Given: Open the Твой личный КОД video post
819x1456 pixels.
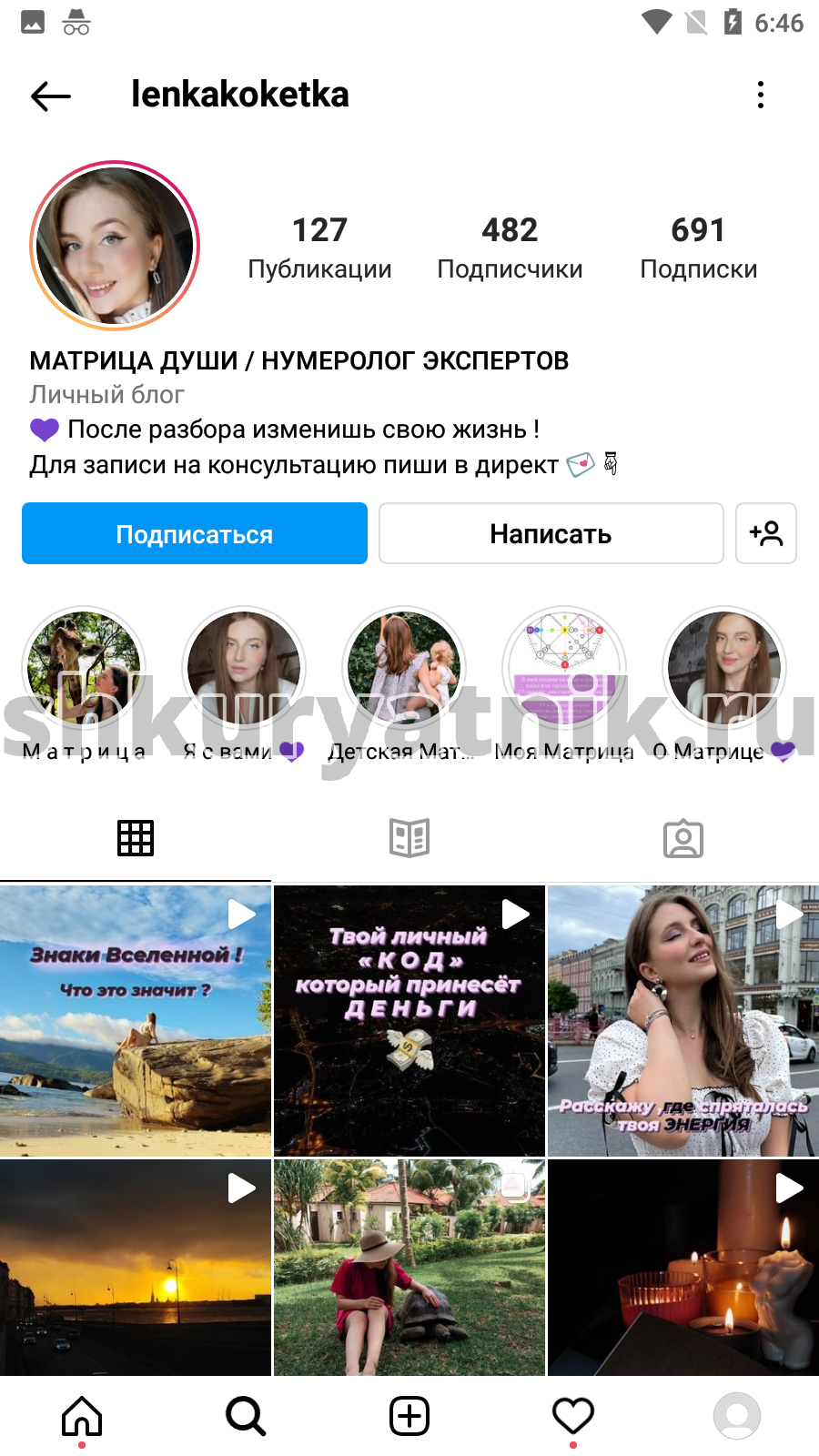Looking at the screenshot, I should tap(409, 1021).
